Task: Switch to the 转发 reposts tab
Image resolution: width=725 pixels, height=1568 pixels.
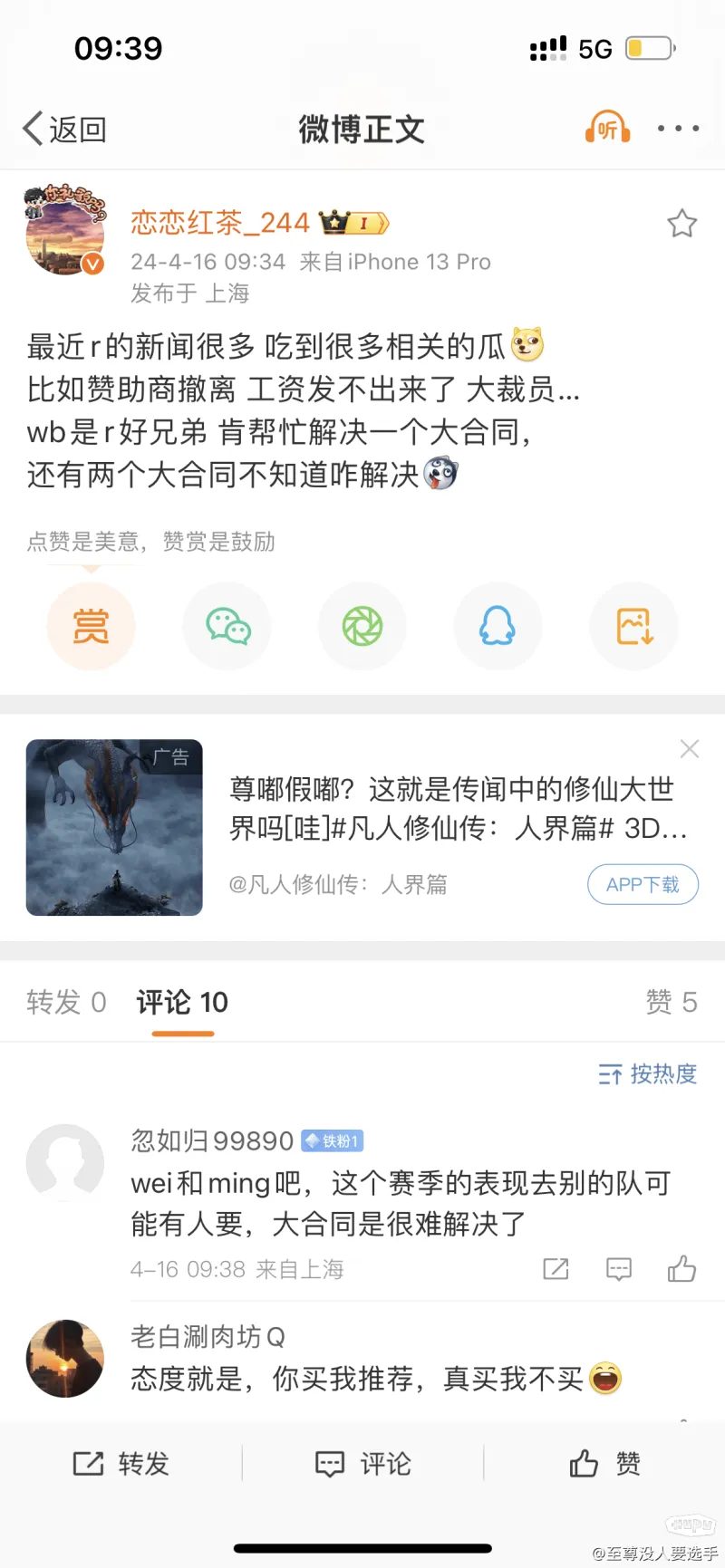Action: point(65,1002)
